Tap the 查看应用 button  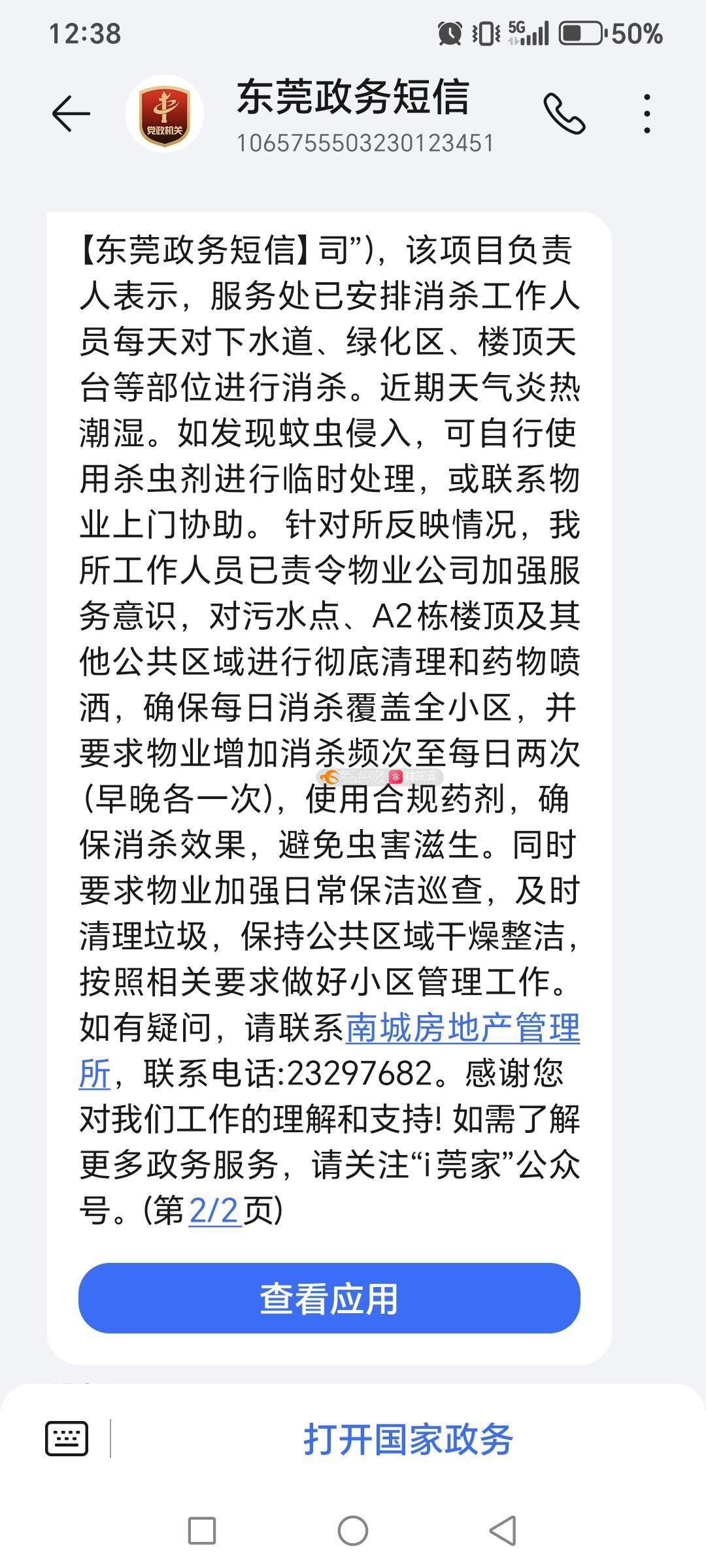point(329,1299)
